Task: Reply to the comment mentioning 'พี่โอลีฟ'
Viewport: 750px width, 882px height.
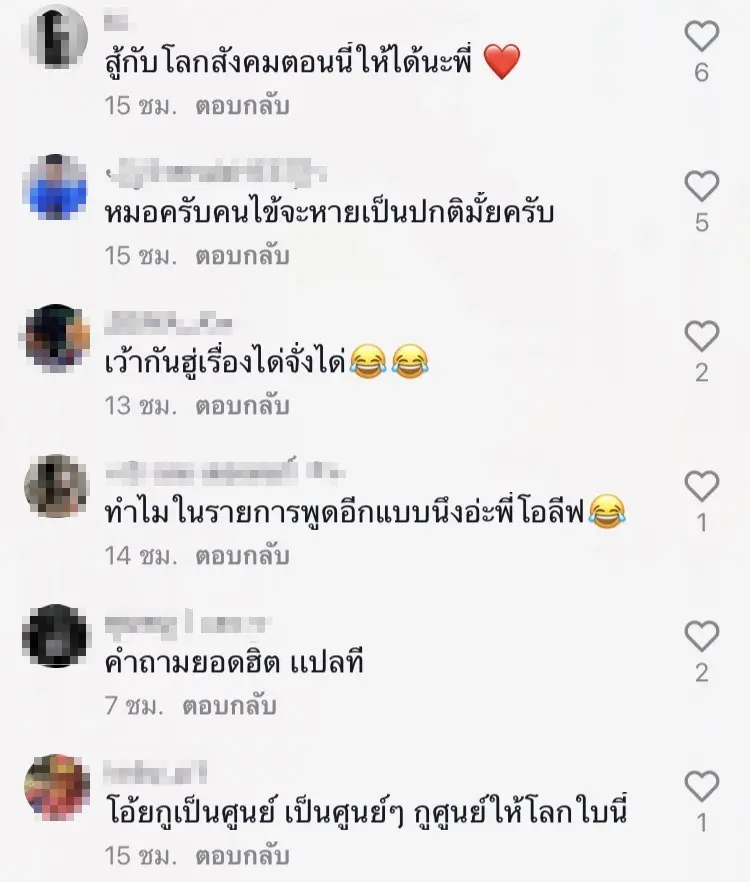Action: point(242,555)
